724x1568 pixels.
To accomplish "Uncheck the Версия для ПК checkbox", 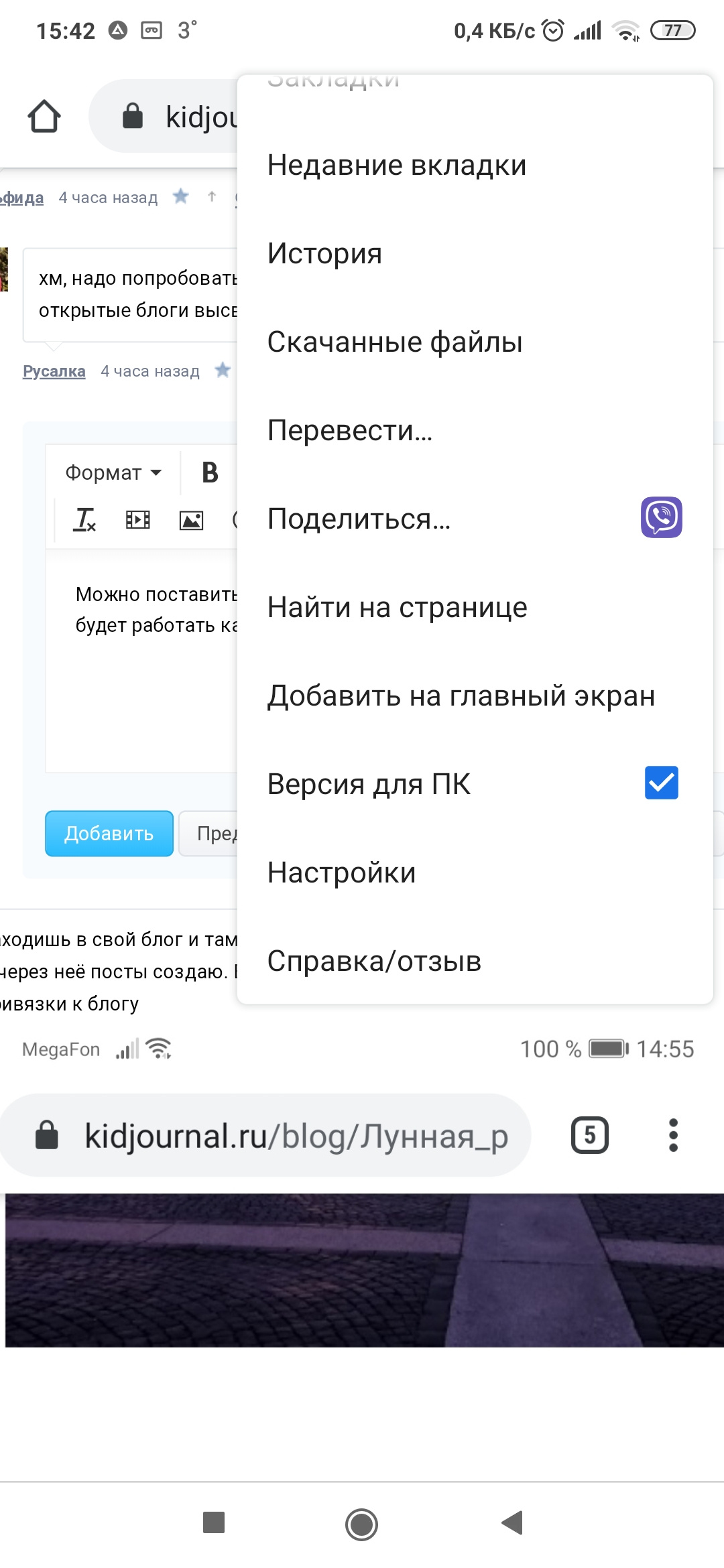I will tap(661, 783).
